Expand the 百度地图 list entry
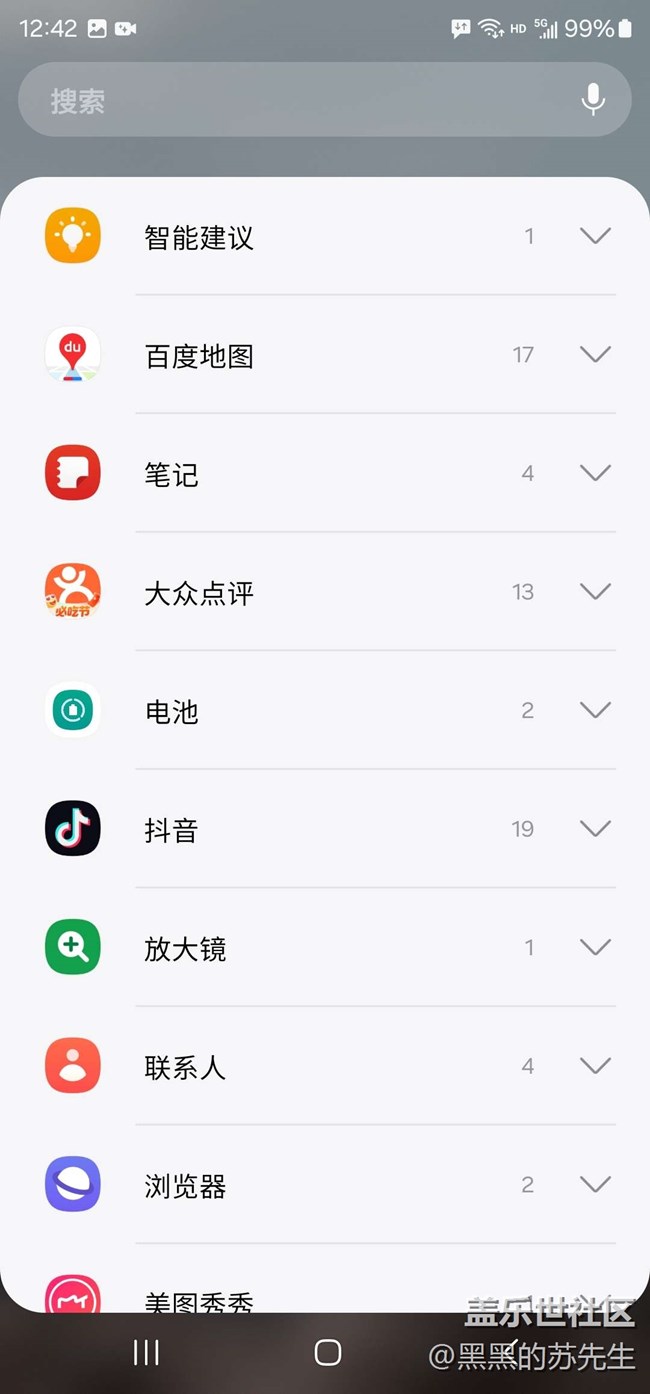Viewport: 650px width, 1394px height. point(595,355)
